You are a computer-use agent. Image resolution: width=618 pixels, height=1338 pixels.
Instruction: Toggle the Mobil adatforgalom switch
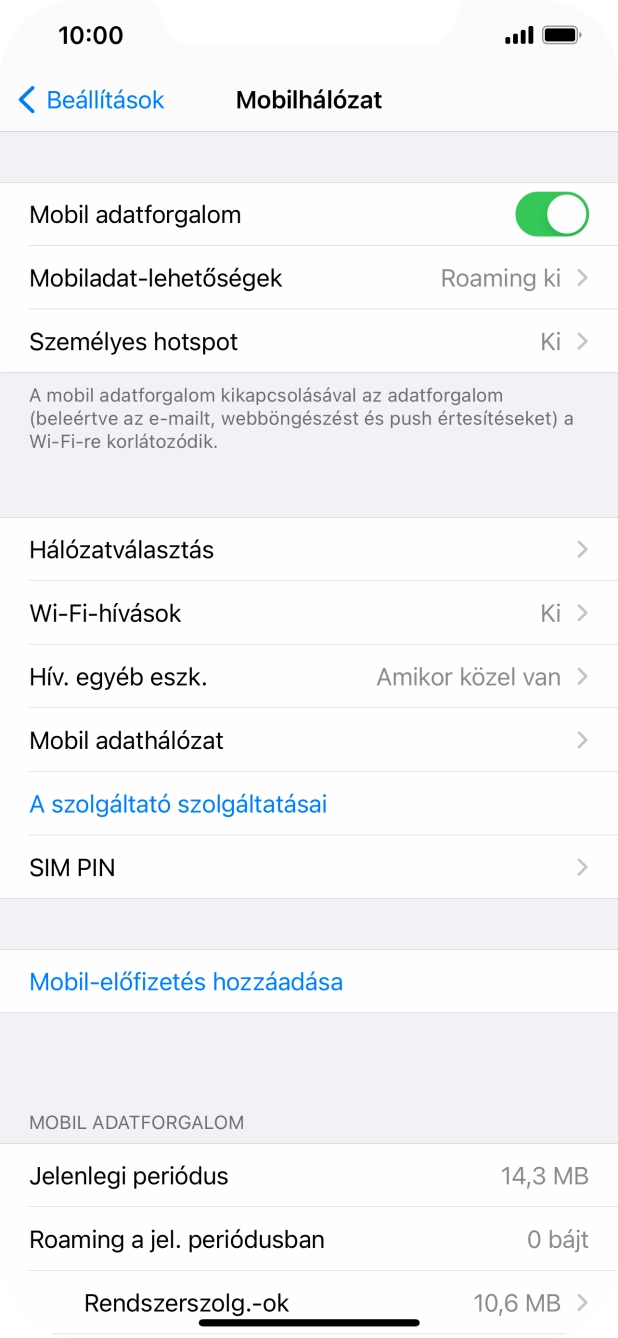[551, 215]
